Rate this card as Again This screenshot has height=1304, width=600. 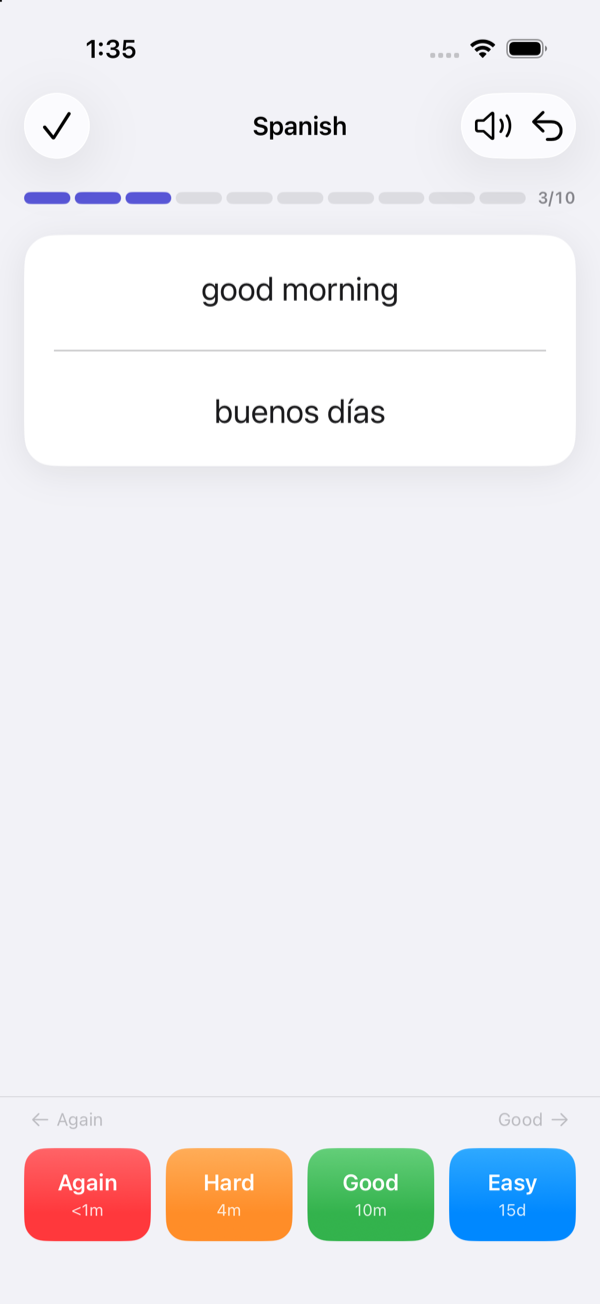87,1194
